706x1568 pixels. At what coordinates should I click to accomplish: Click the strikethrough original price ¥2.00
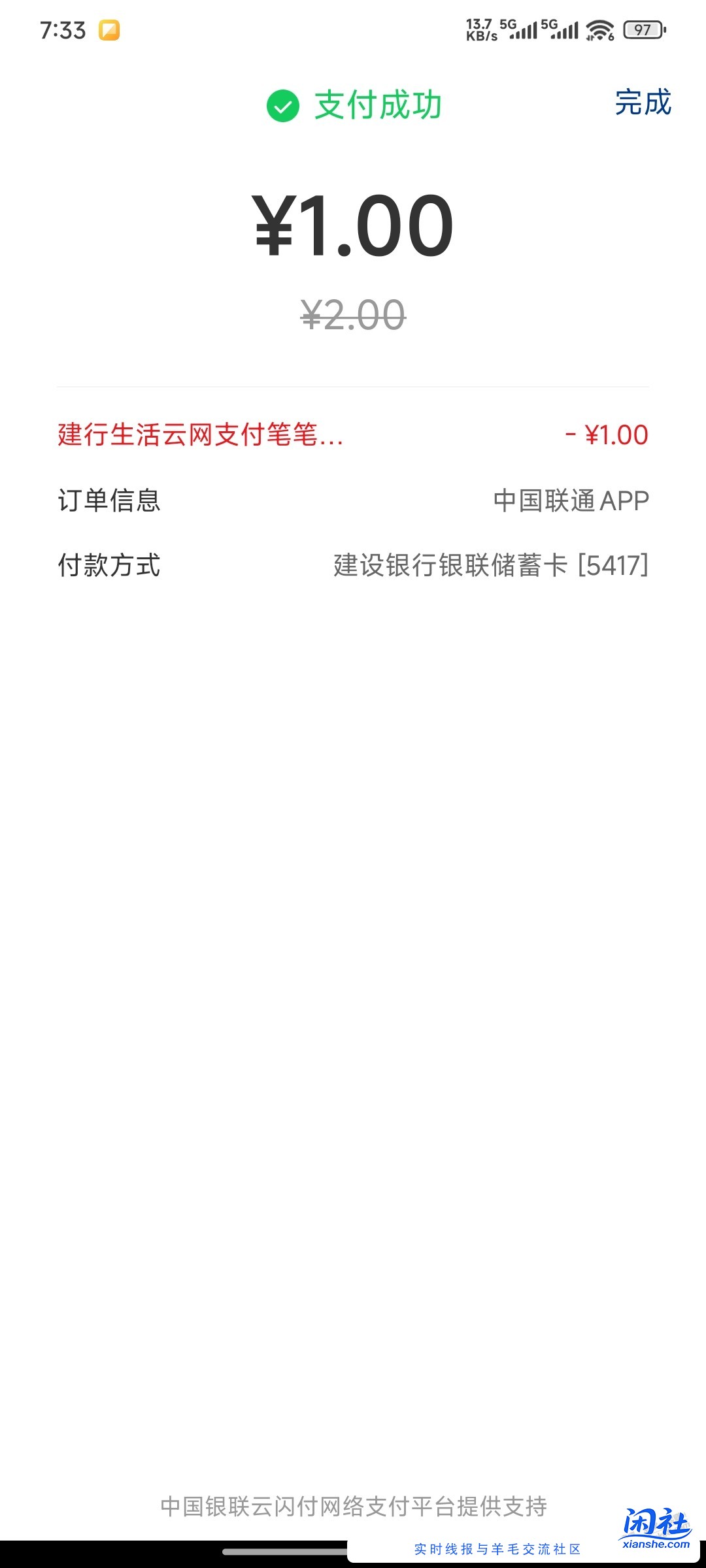click(x=353, y=316)
